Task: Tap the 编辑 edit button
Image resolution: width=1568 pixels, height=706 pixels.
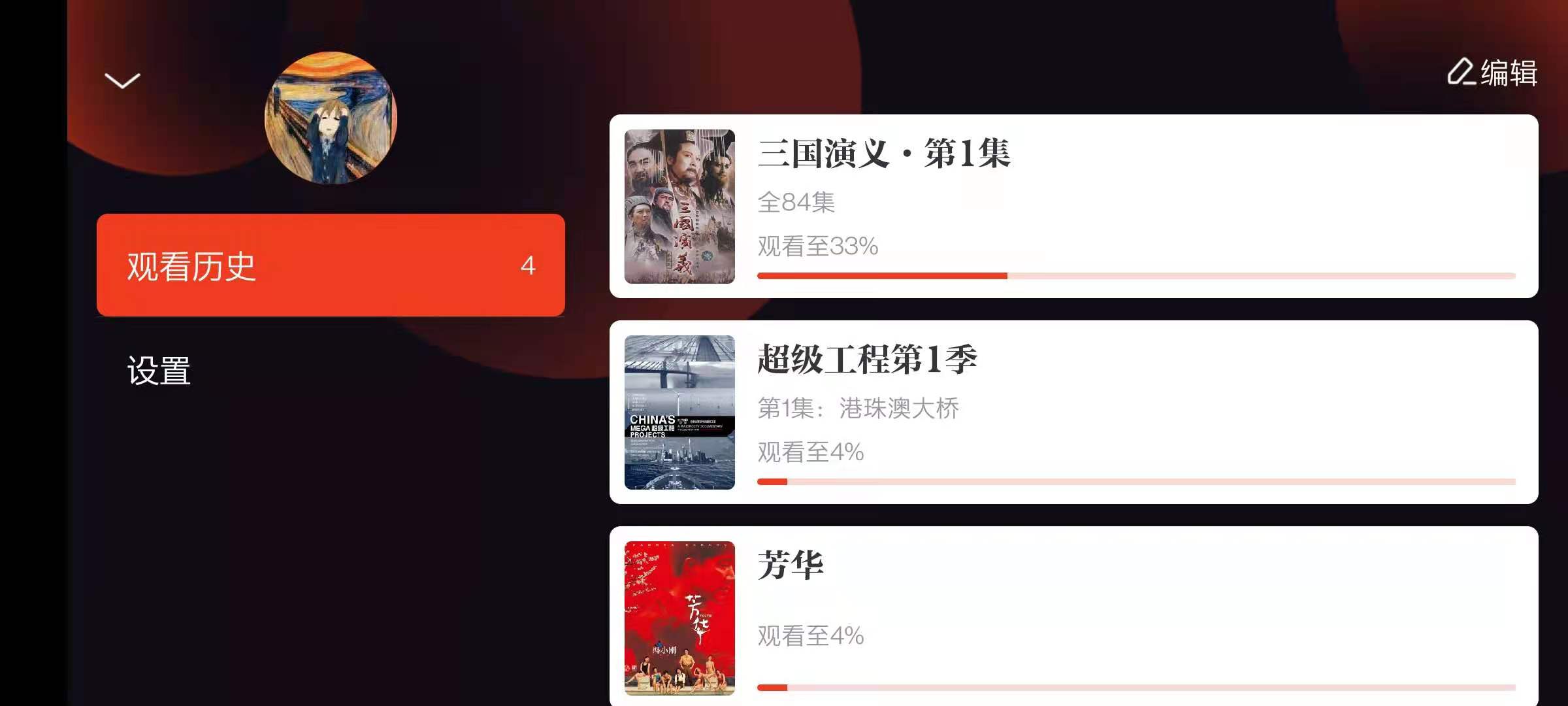Action: (1492, 73)
